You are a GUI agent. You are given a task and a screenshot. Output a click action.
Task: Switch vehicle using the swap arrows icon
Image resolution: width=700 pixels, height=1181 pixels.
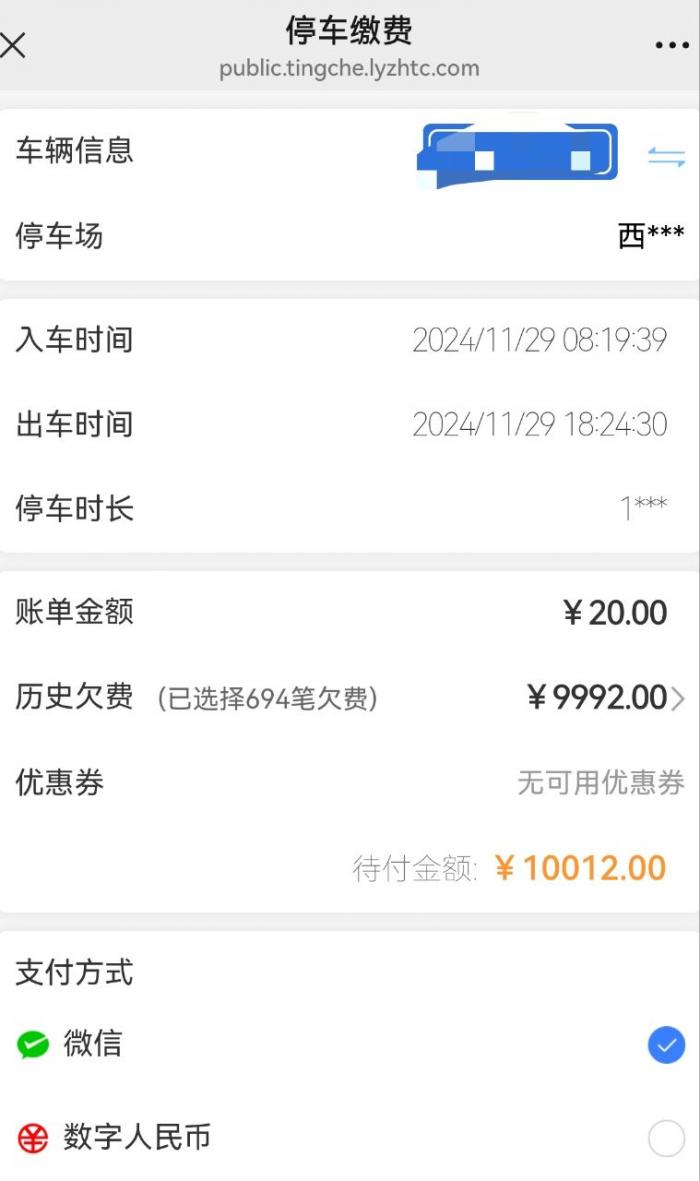[666, 157]
